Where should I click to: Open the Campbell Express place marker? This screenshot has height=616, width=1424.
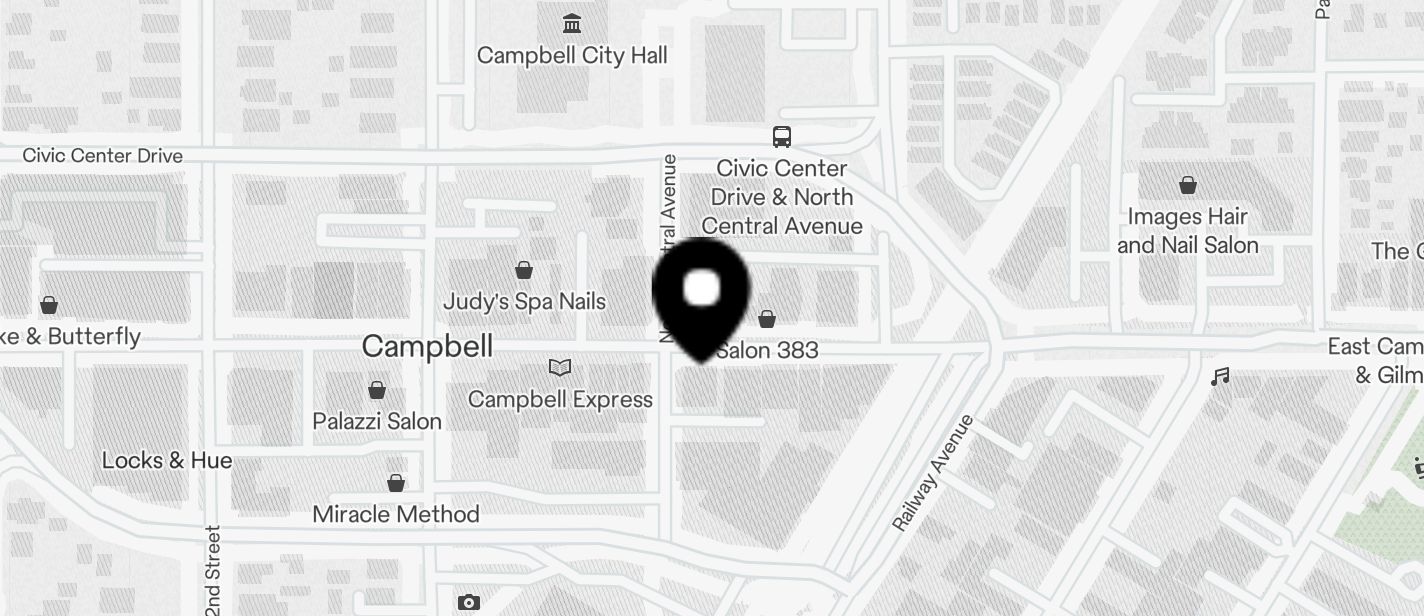(x=560, y=368)
